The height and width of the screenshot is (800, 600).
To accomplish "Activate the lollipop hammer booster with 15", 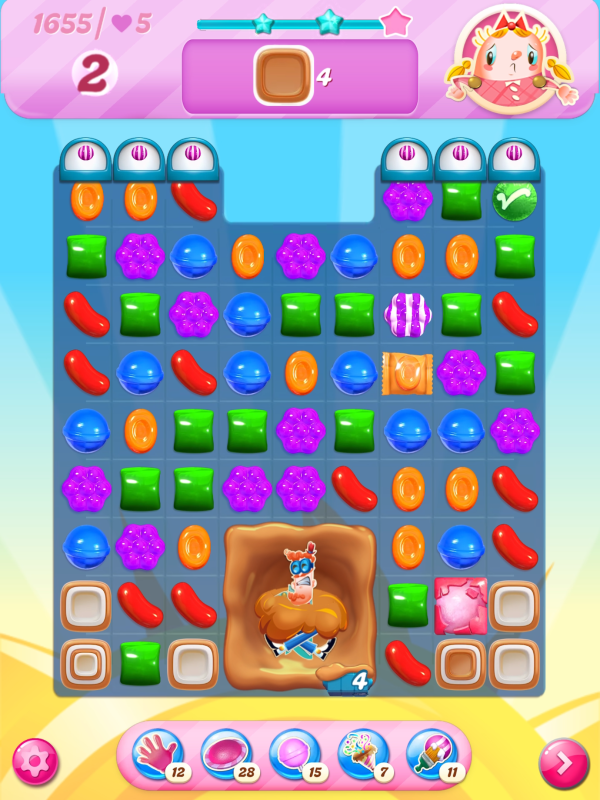I will (x=294, y=755).
